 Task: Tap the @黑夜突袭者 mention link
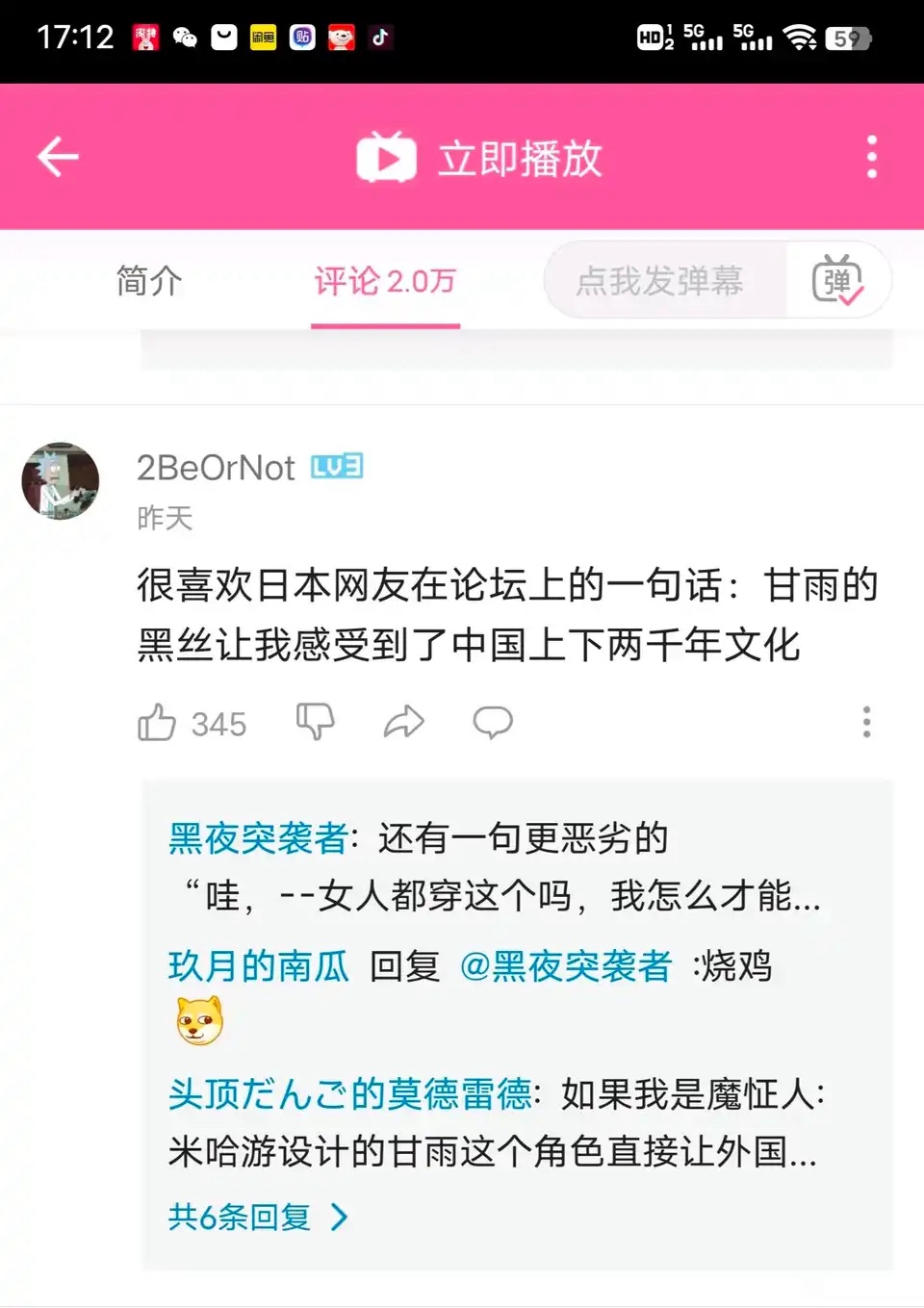[566, 965]
